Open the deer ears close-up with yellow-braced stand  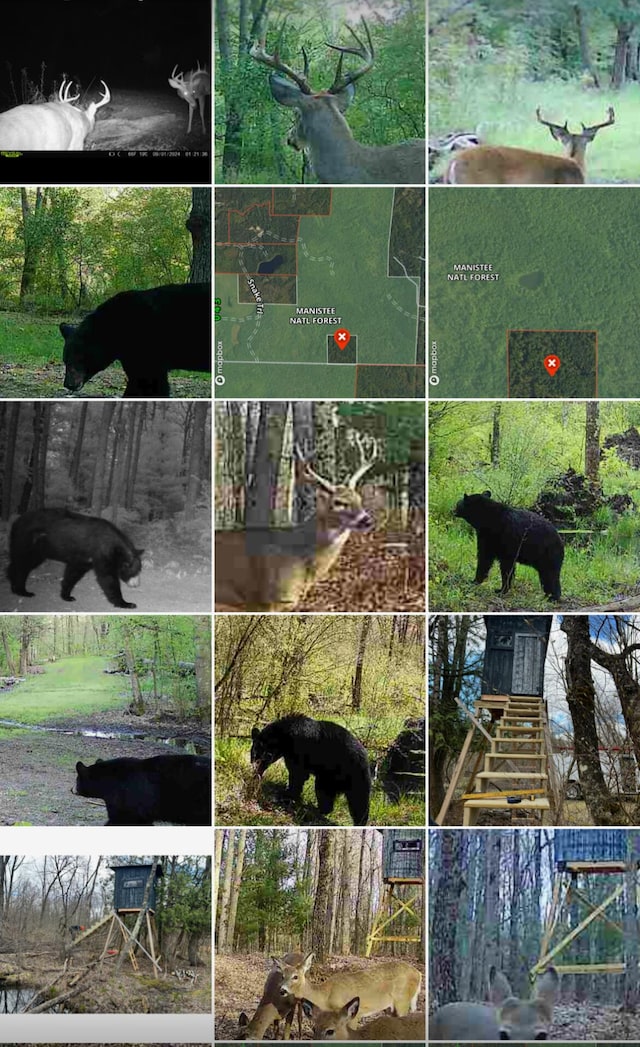click(x=534, y=934)
